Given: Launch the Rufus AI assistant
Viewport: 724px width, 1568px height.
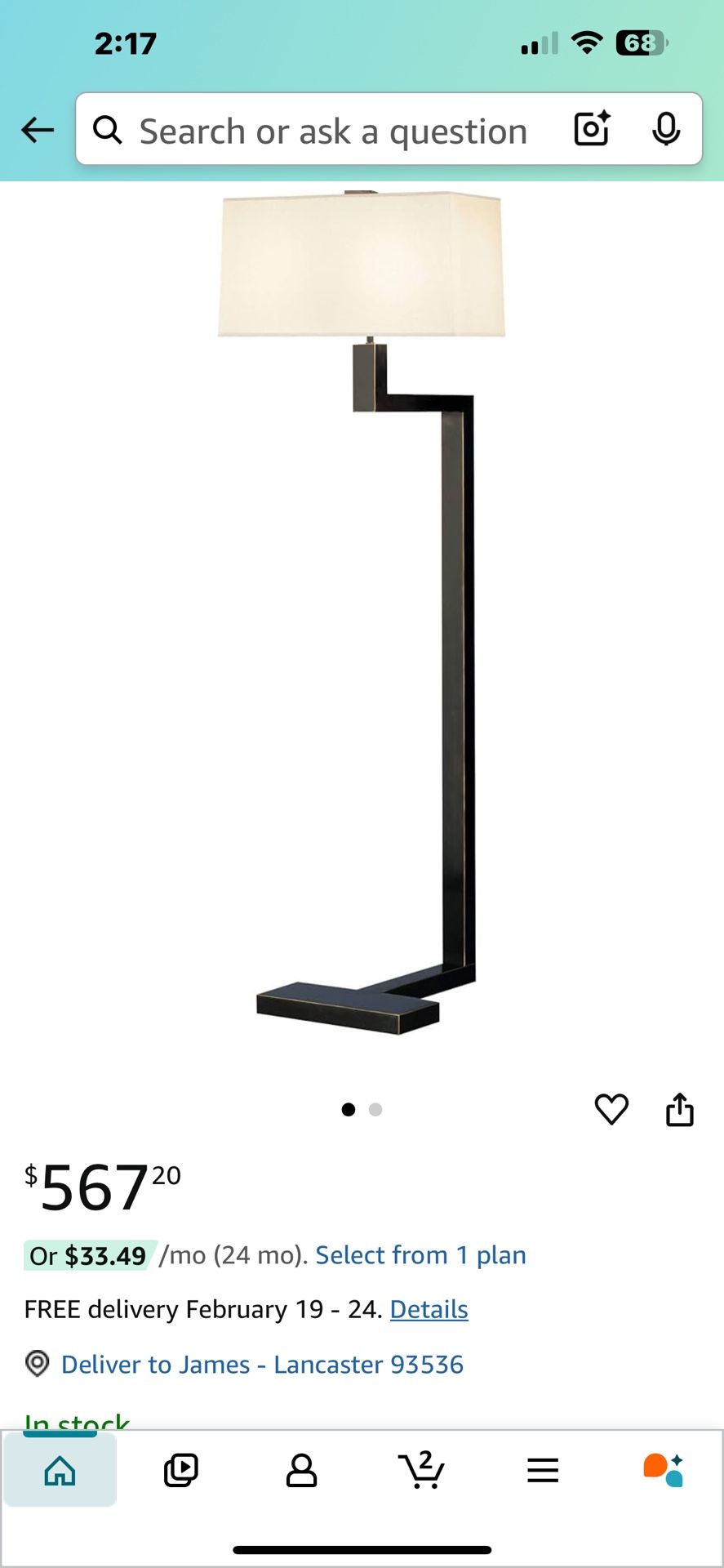Looking at the screenshot, I should [x=663, y=1471].
